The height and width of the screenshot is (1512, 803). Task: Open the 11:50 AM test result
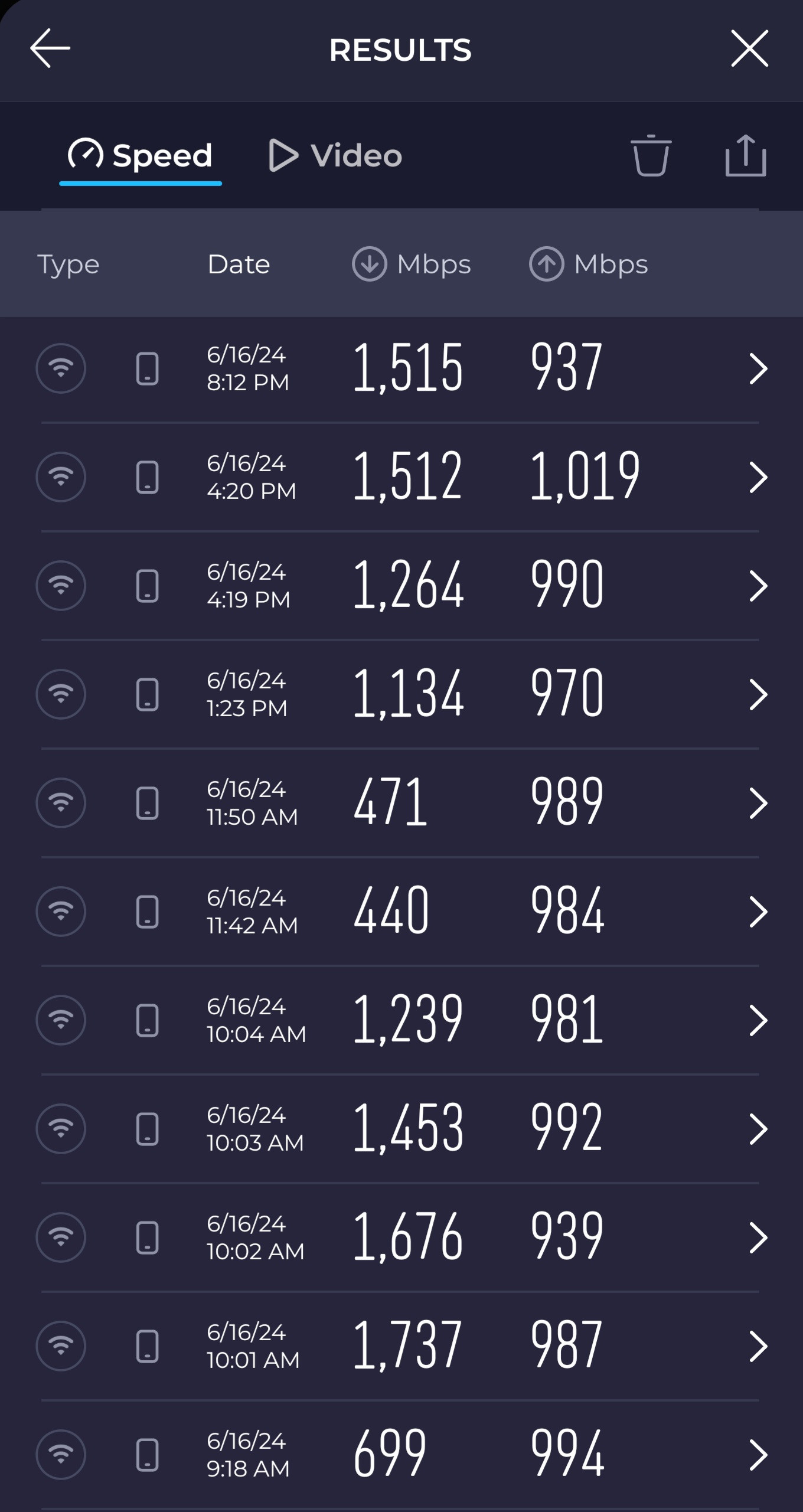point(401,803)
